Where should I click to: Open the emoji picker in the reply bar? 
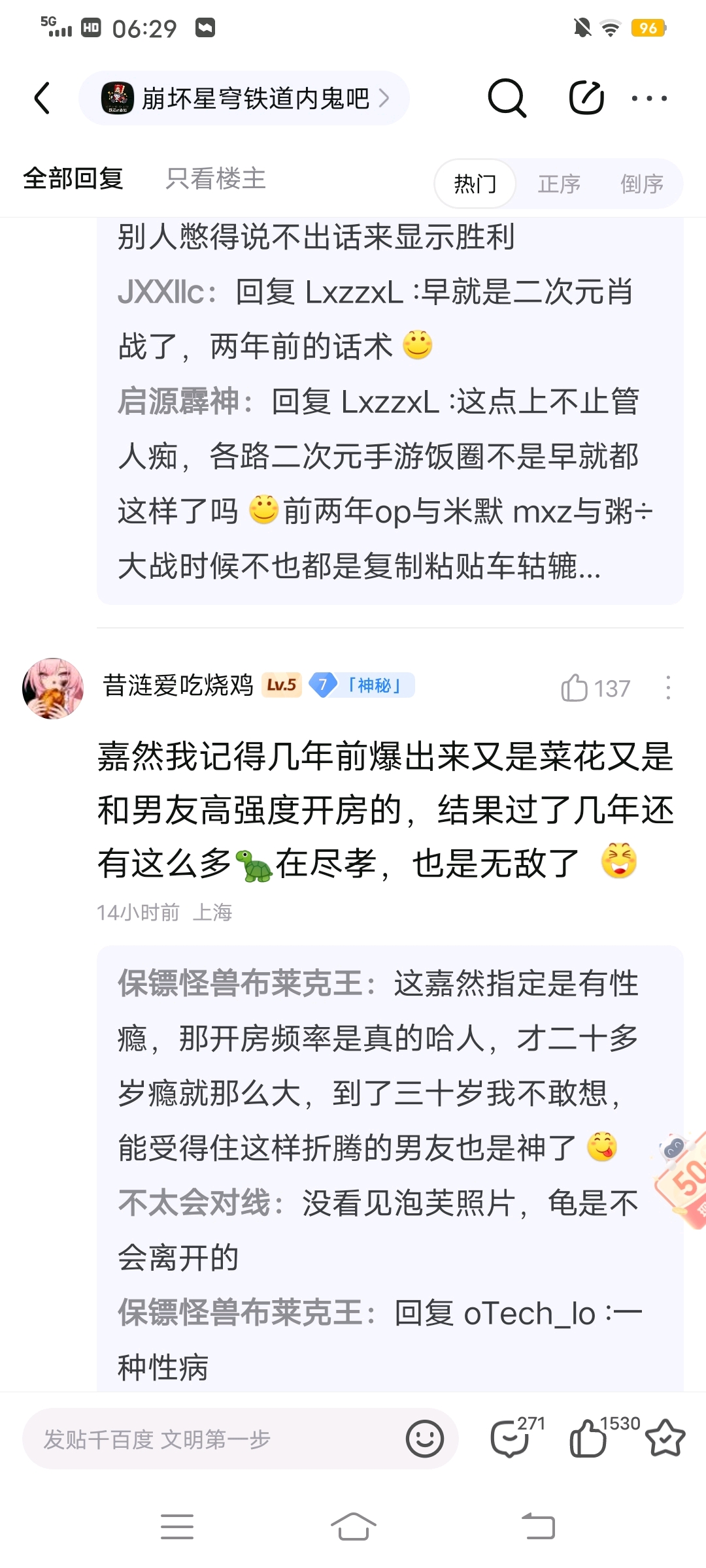click(x=425, y=1439)
